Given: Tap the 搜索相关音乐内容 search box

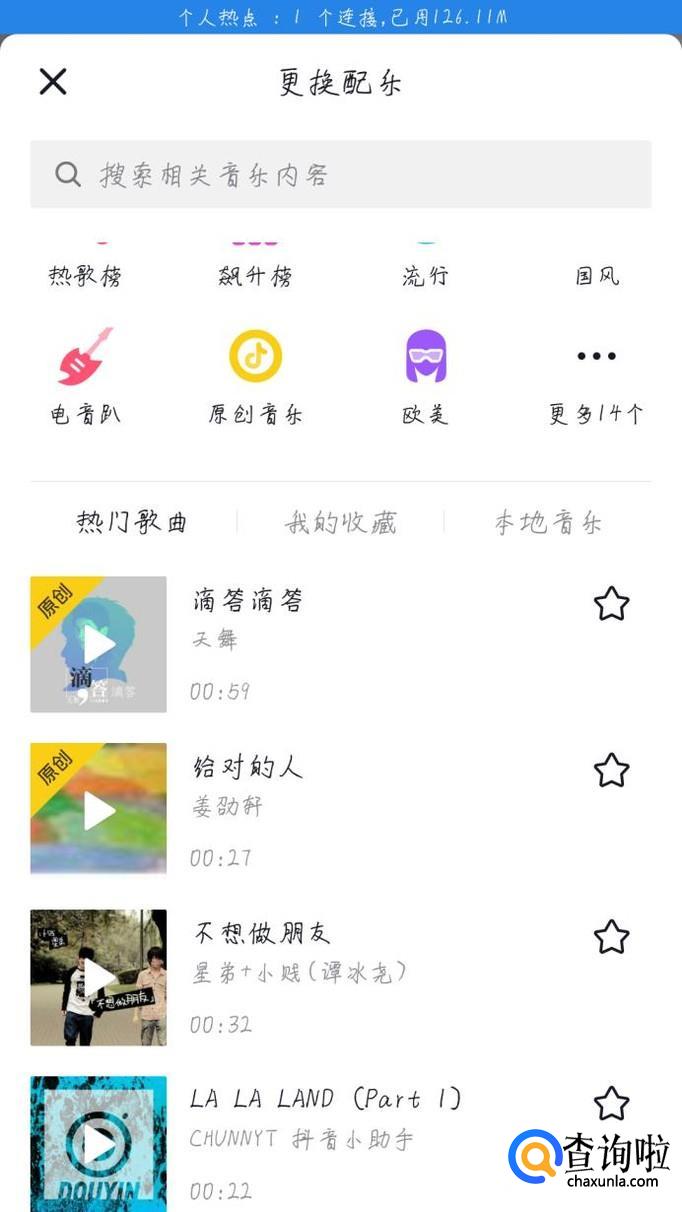Looking at the screenshot, I should coord(340,175).
